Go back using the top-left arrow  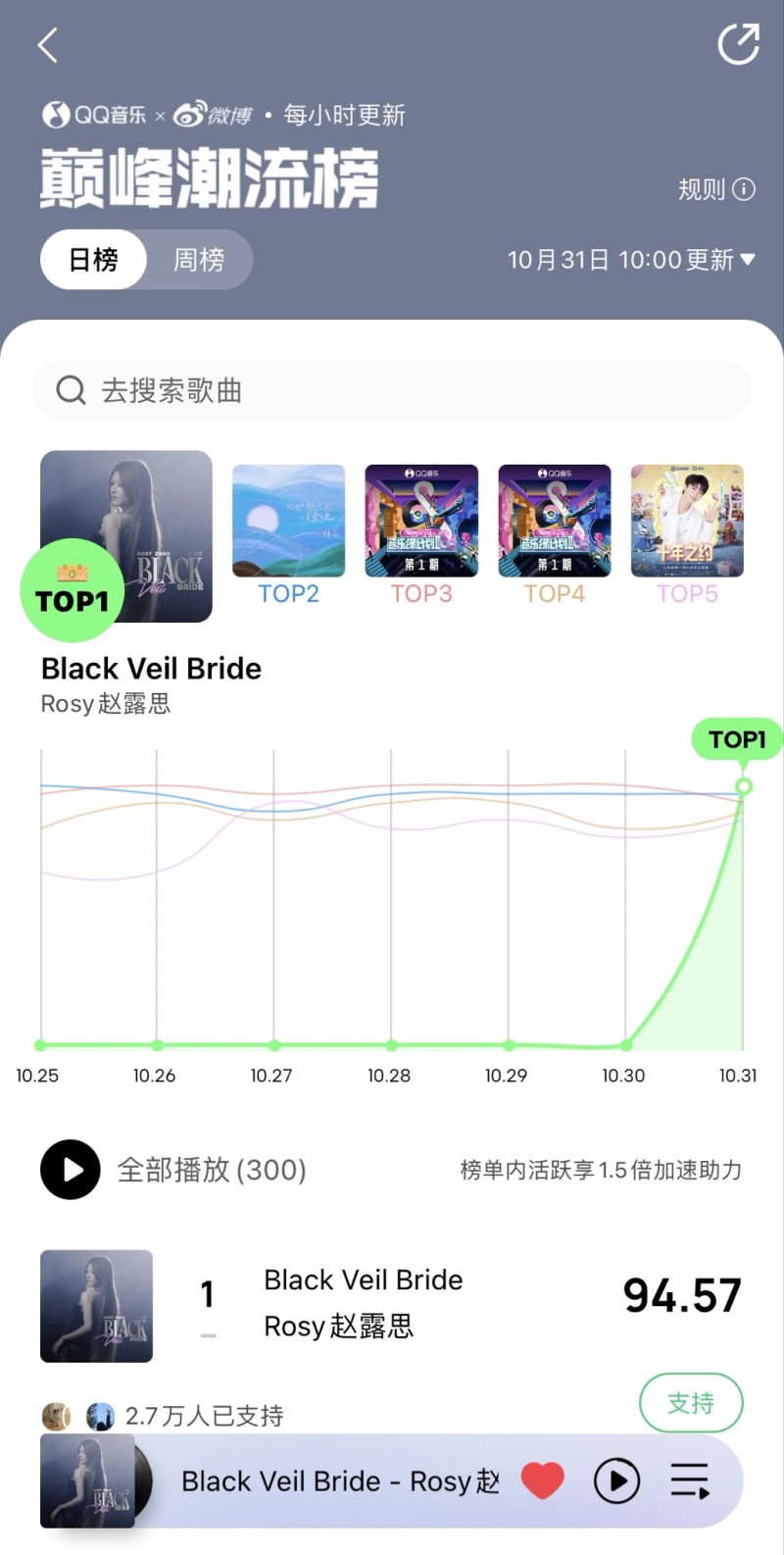tap(48, 45)
